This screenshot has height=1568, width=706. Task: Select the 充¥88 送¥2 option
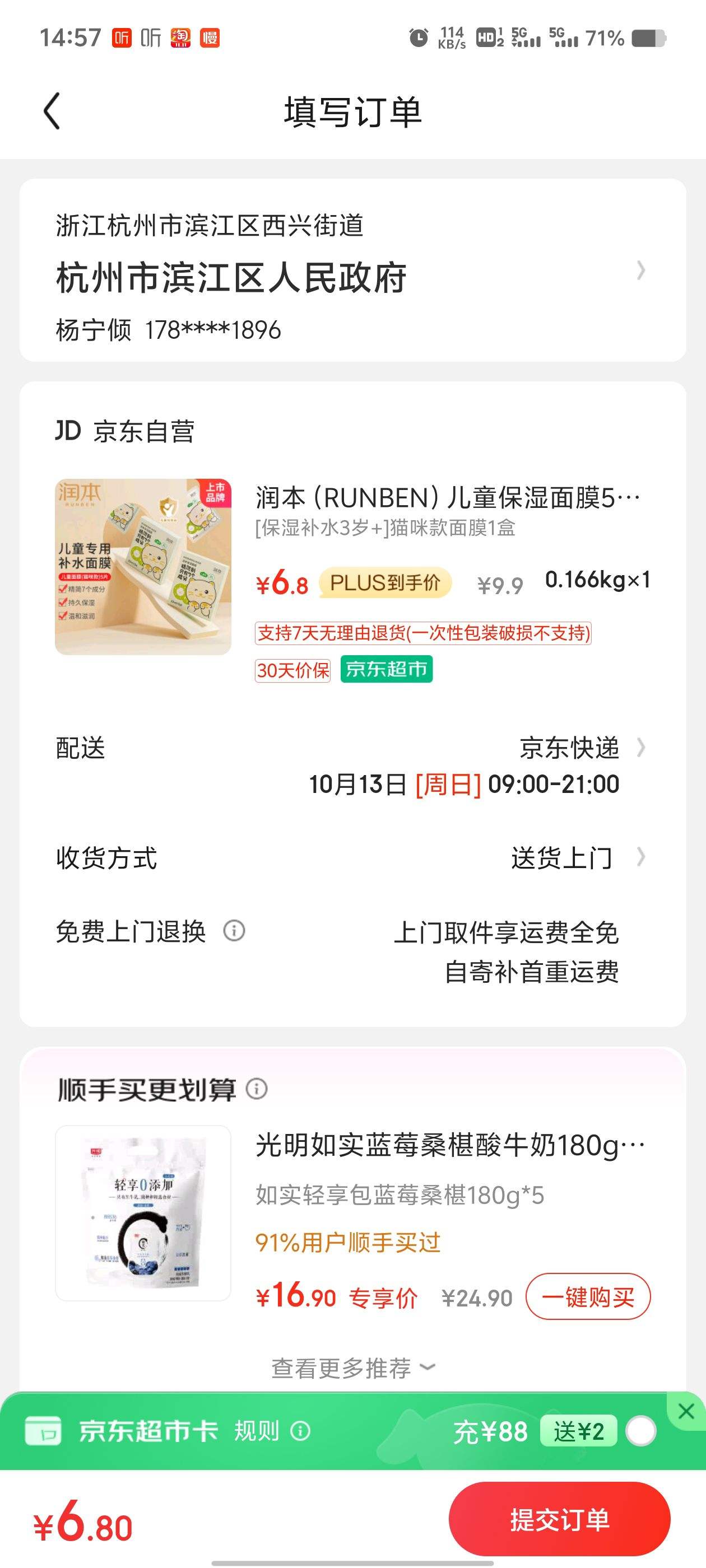click(640, 1431)
